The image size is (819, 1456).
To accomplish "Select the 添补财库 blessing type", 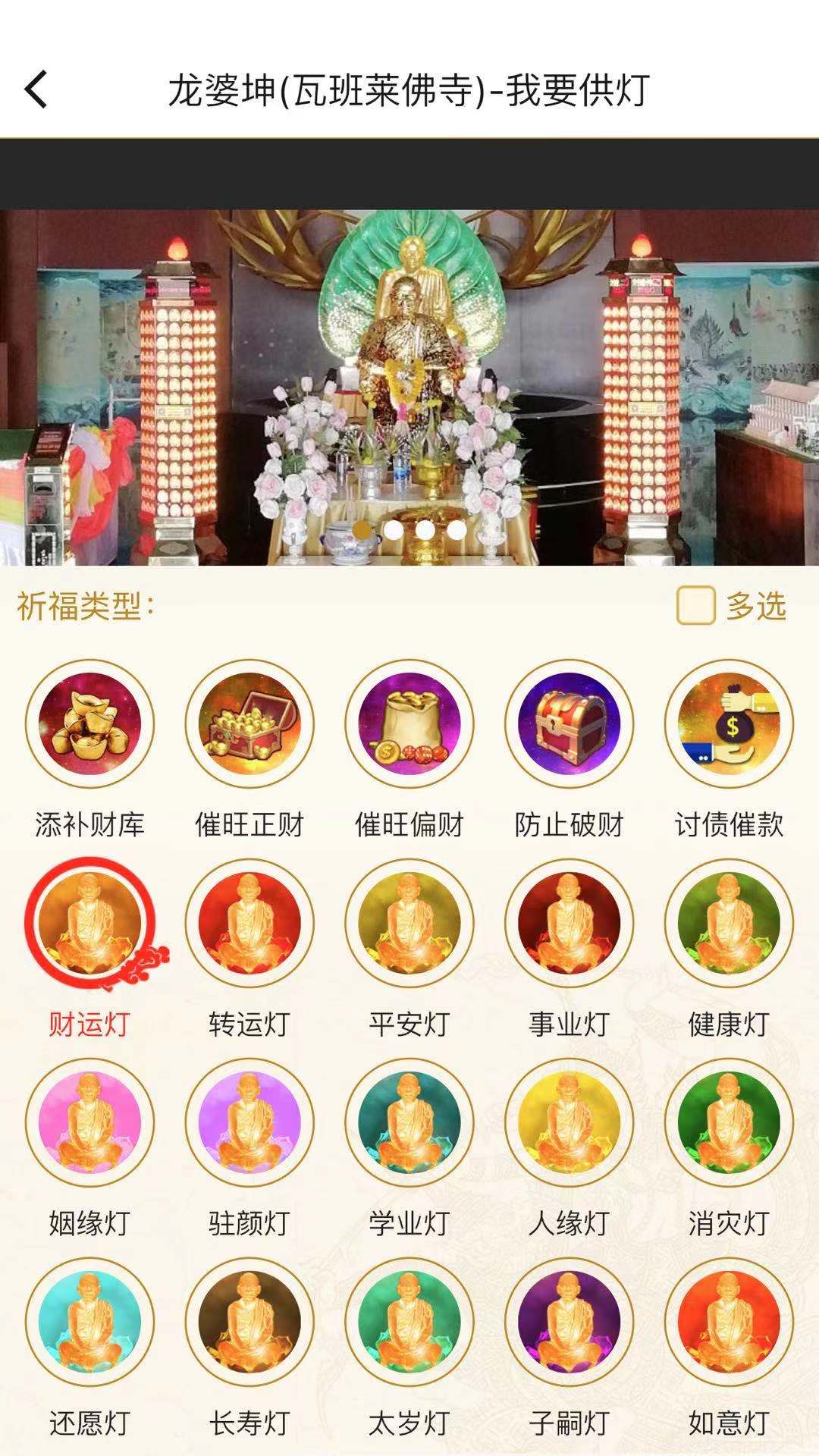I will point(89,723).
